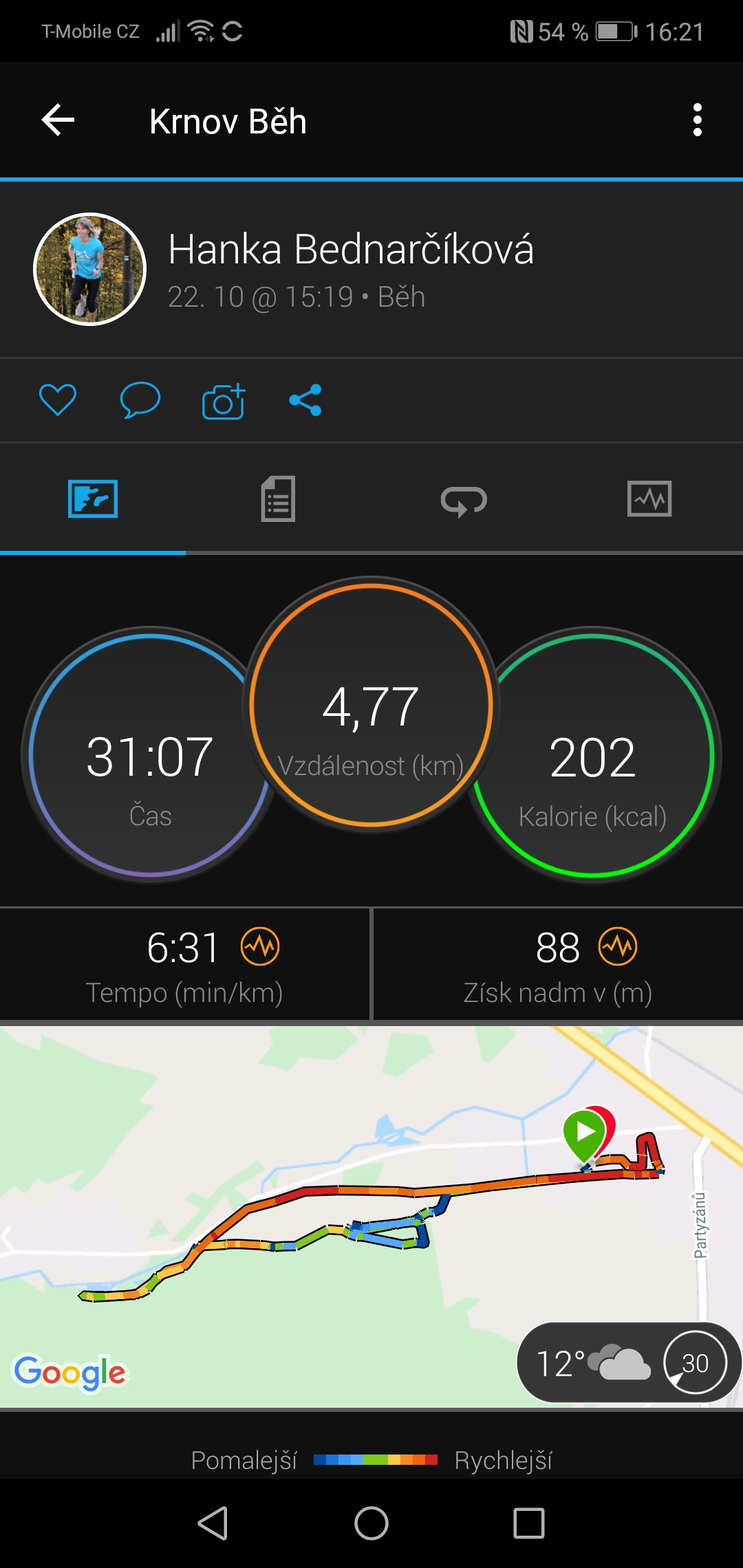Switch to the laps tab
This screenshot has width=743, height=1568.
[x=464, y=499]
